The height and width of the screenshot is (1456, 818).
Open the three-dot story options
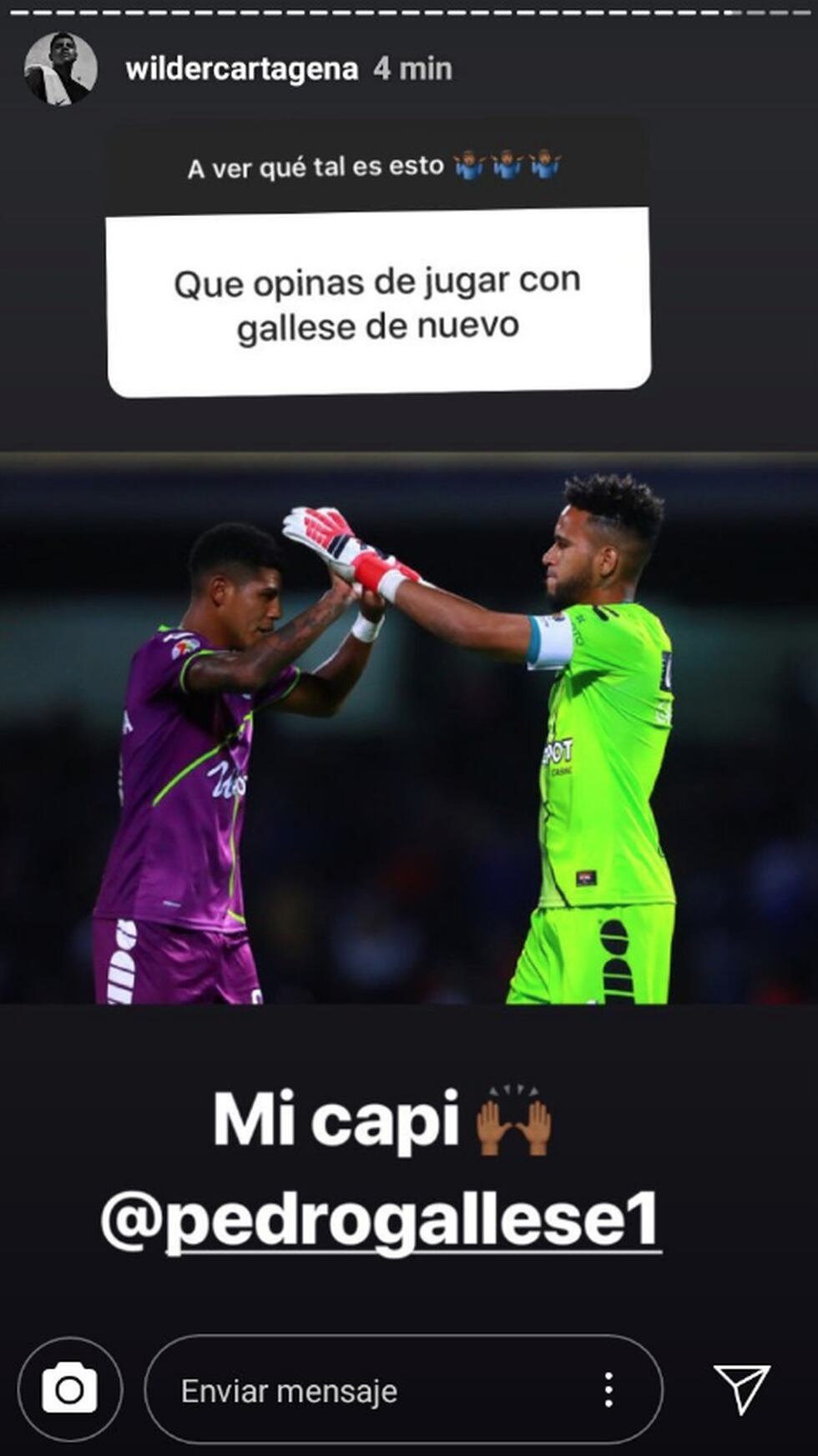(609, 1390)
